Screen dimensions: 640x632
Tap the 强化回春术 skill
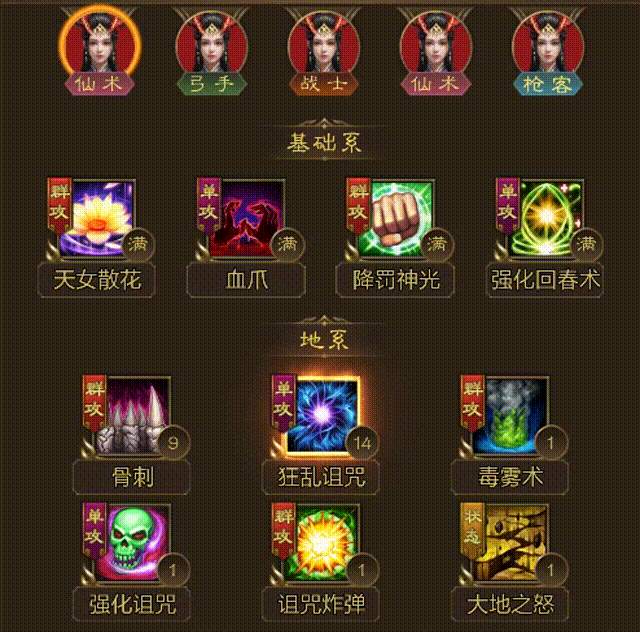(548, 220)
